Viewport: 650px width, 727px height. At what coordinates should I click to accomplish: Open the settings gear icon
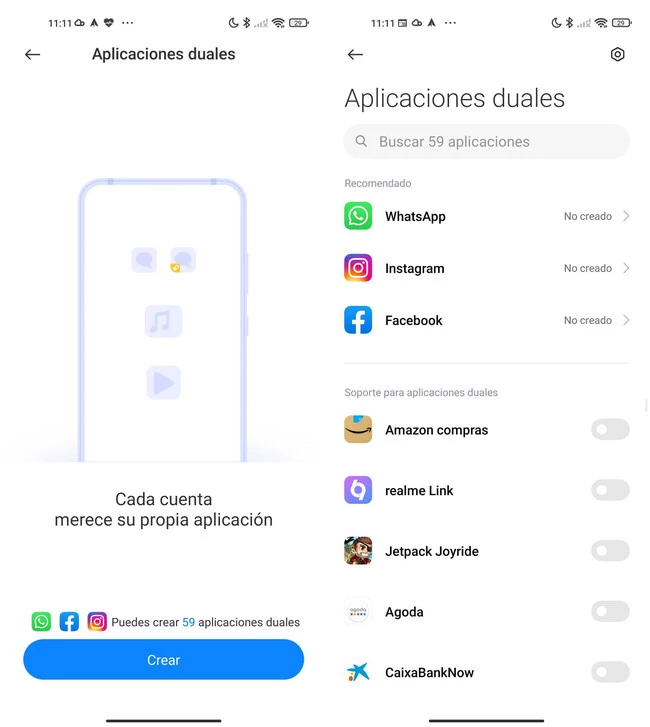point(617,55)
